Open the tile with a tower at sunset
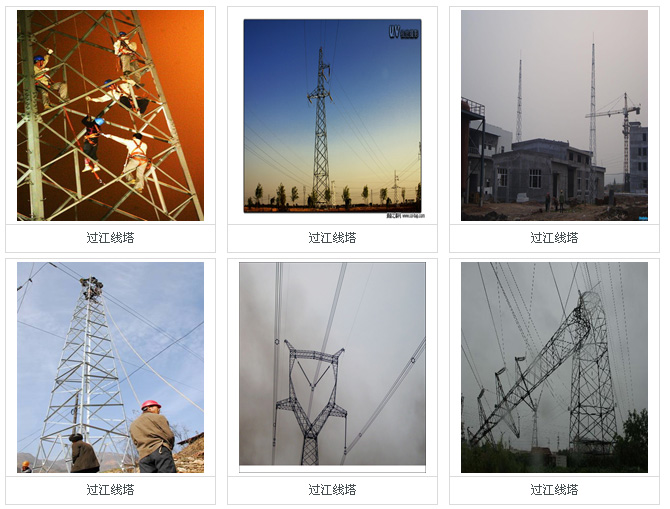 tap(332, 115)
